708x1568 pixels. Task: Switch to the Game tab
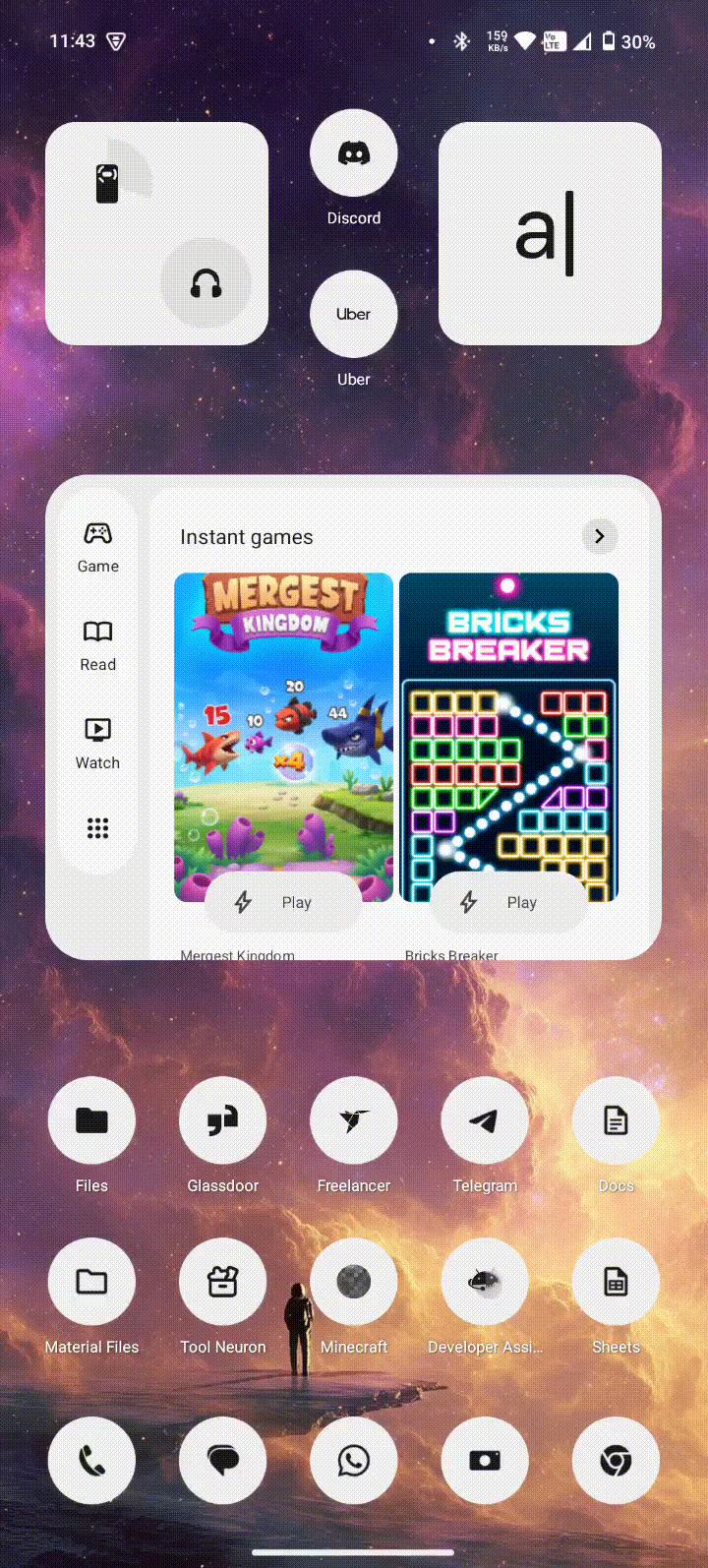[x=97, y=547]
